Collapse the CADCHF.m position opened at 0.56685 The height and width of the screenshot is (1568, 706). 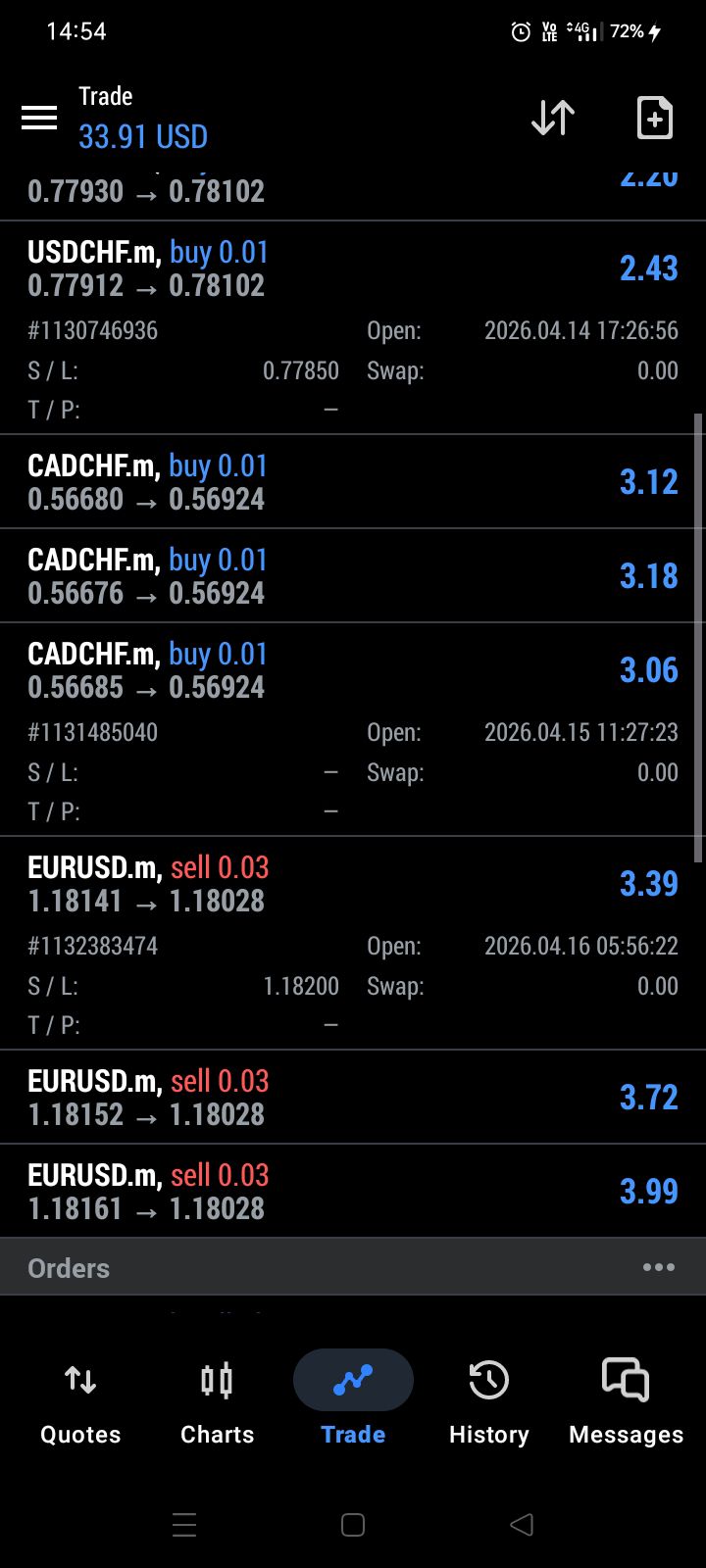pyautogui.click(x=353, y=670)
